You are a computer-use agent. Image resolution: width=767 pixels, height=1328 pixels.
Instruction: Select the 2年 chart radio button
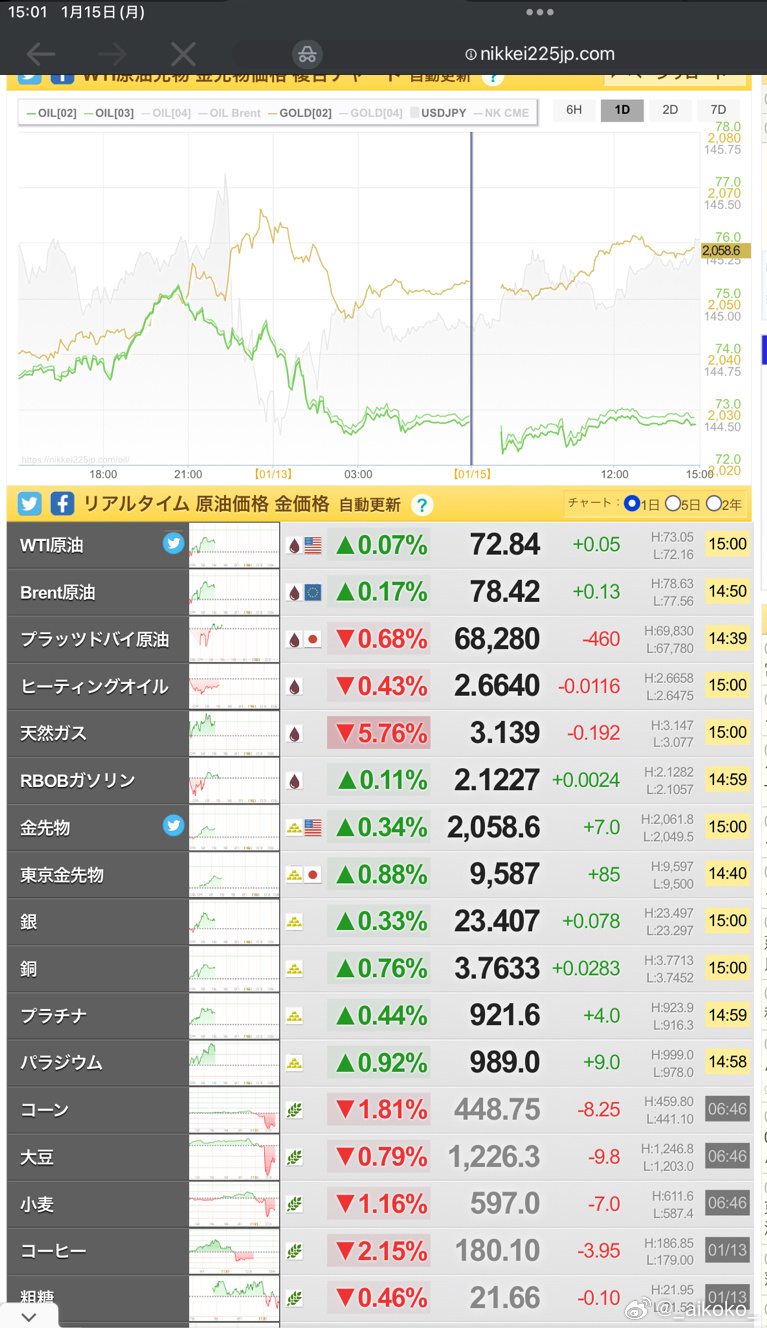point(713,504)
